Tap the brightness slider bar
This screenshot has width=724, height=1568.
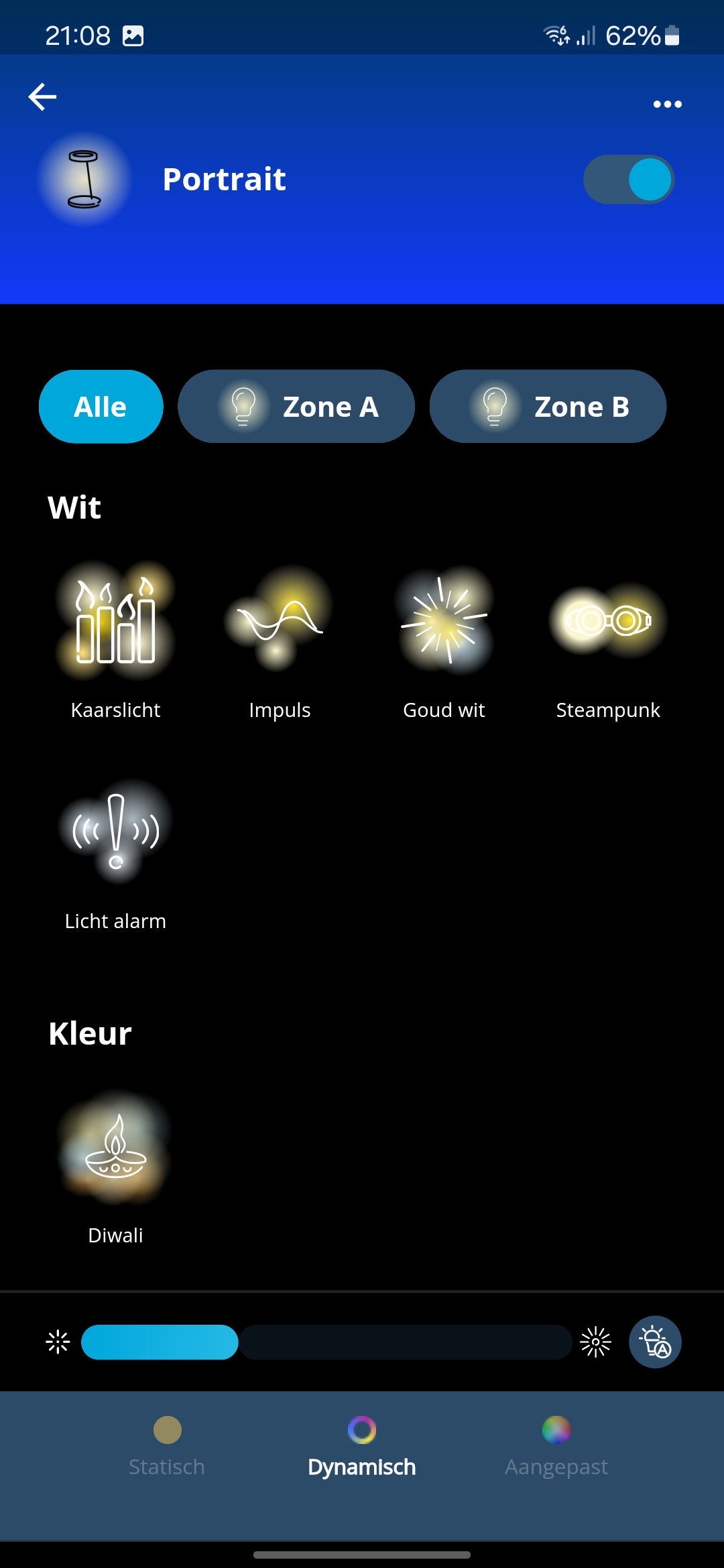coord(326,1342)
